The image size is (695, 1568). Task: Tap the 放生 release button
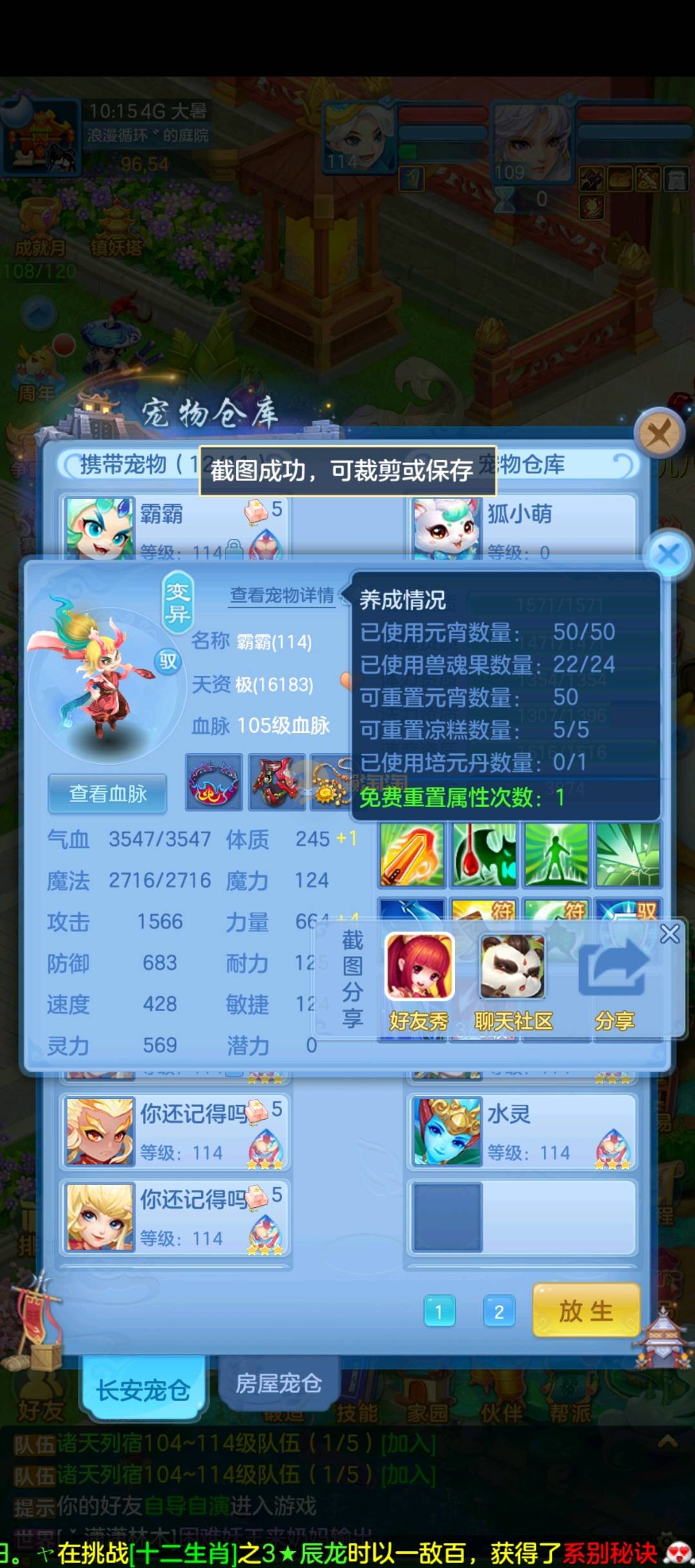pyautogui.click(x=586, y=1310)
